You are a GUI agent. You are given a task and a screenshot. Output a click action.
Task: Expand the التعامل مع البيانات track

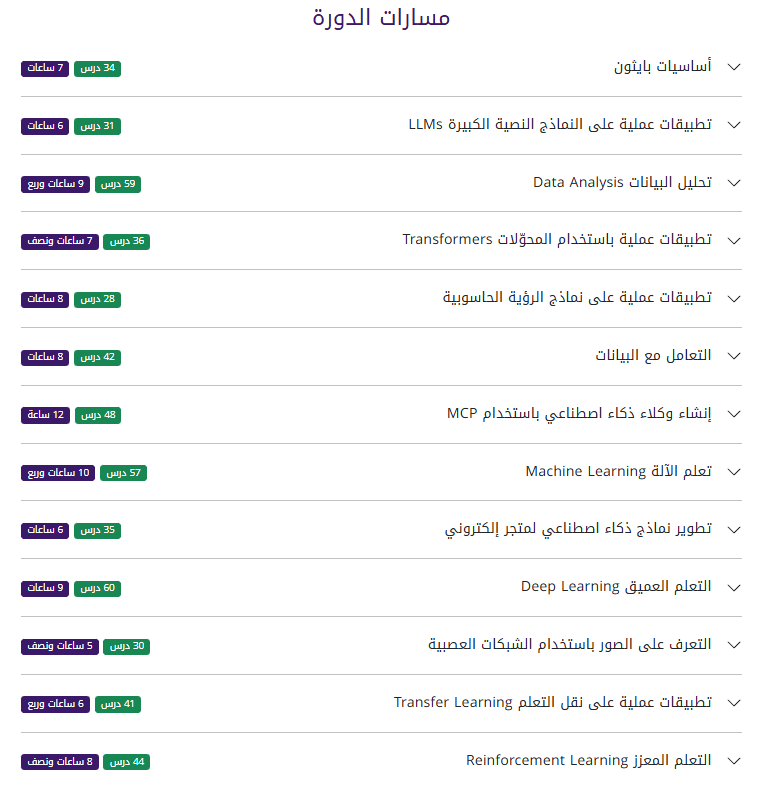pos(735,356)
